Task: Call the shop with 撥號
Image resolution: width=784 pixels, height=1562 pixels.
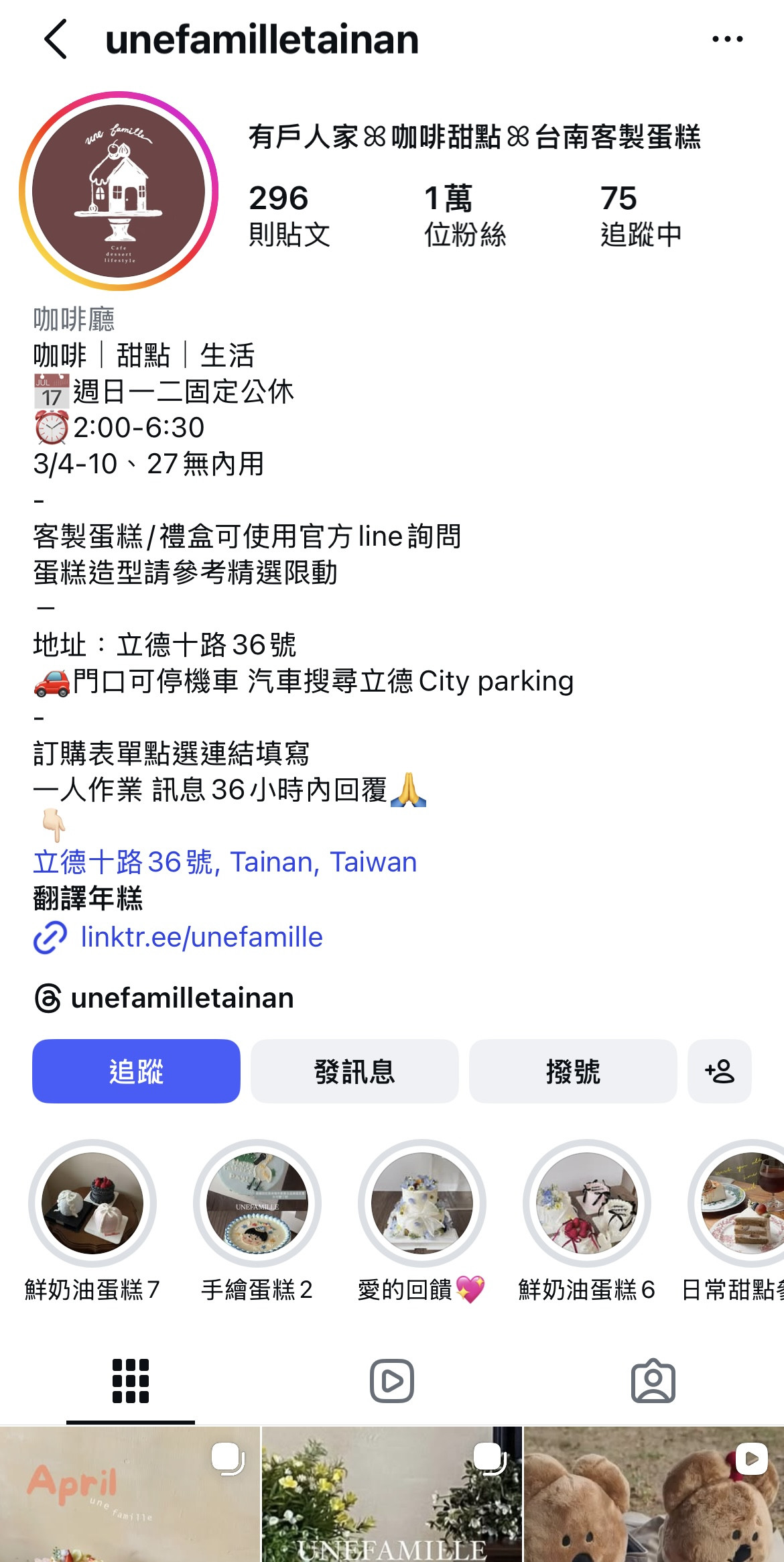Action: pyautogui.click(x=573, y=1071)
